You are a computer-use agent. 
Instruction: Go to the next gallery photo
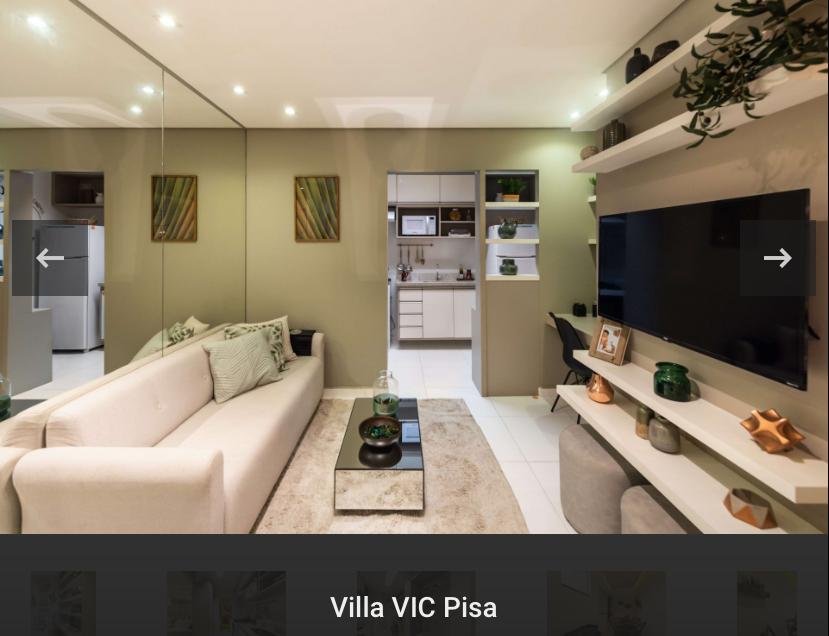pyautogui.click(x=777, y=258)
